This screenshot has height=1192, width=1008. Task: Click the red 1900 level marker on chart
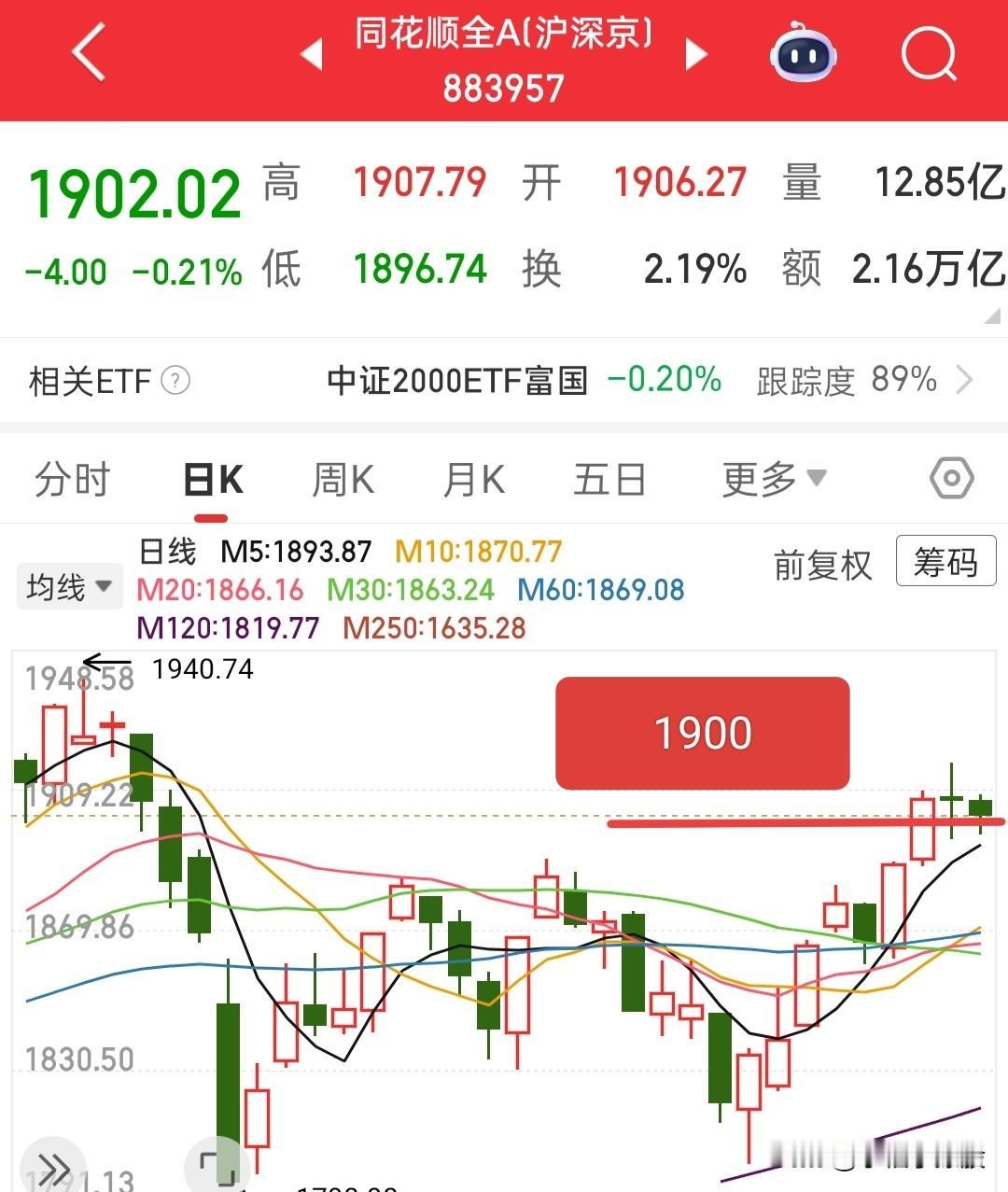pyautogui.click(x=704, y=733)
